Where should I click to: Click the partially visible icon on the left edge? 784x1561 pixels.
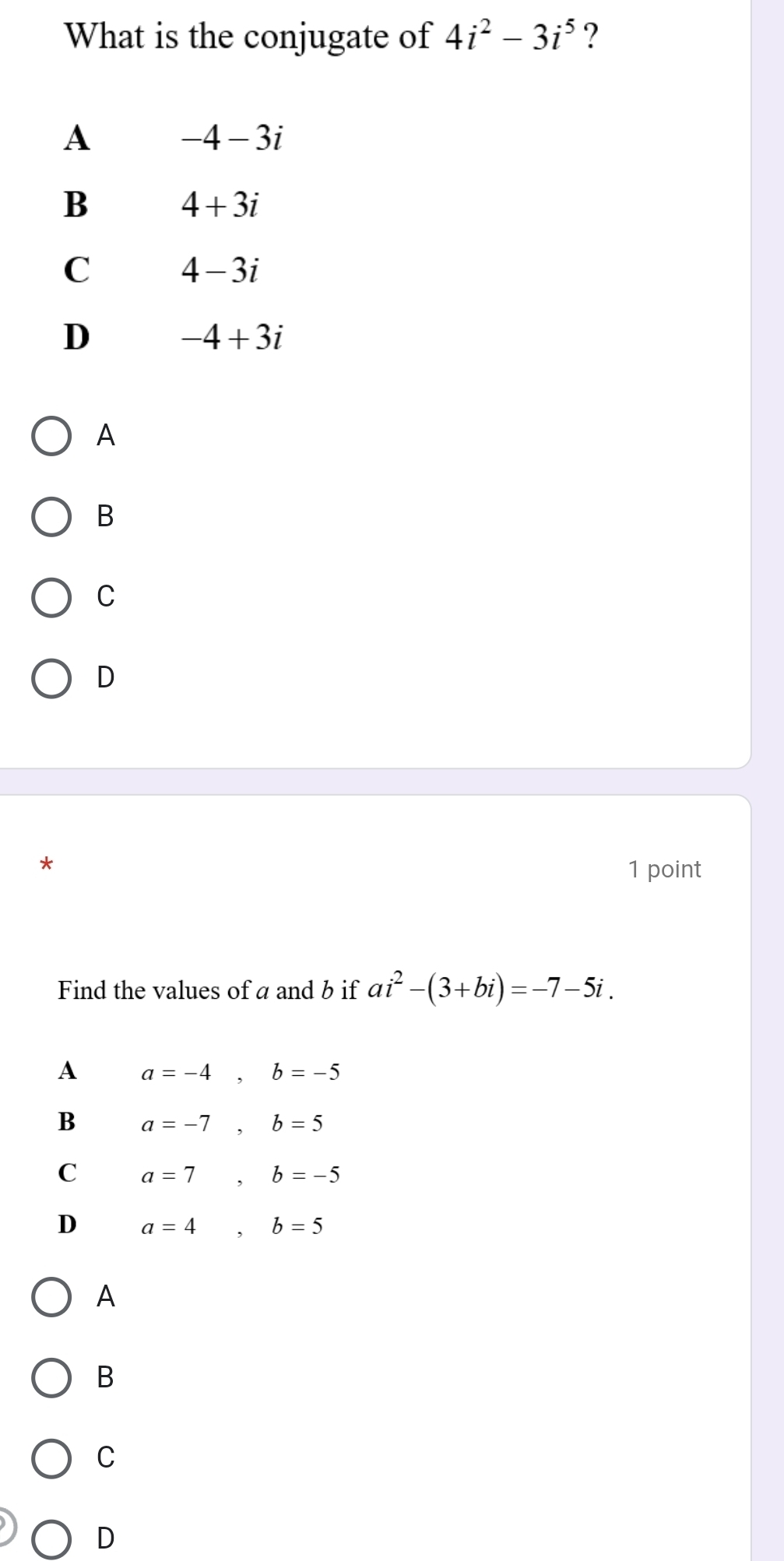click(3, 1524)
